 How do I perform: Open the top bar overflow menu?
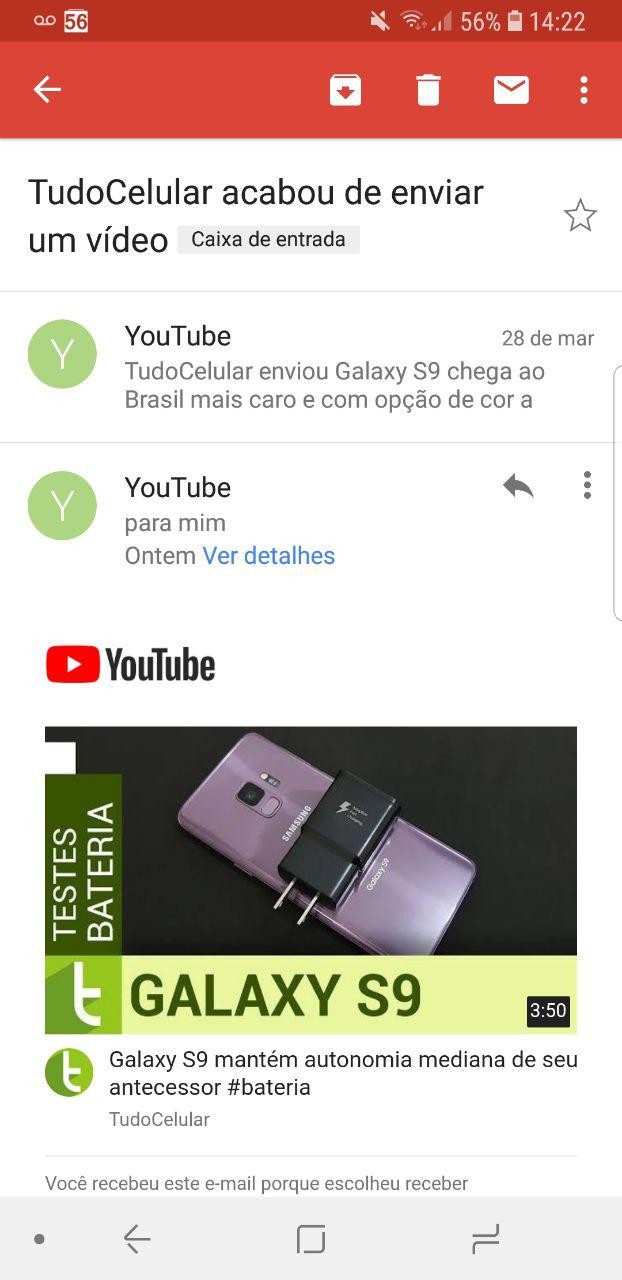point(584,90)
